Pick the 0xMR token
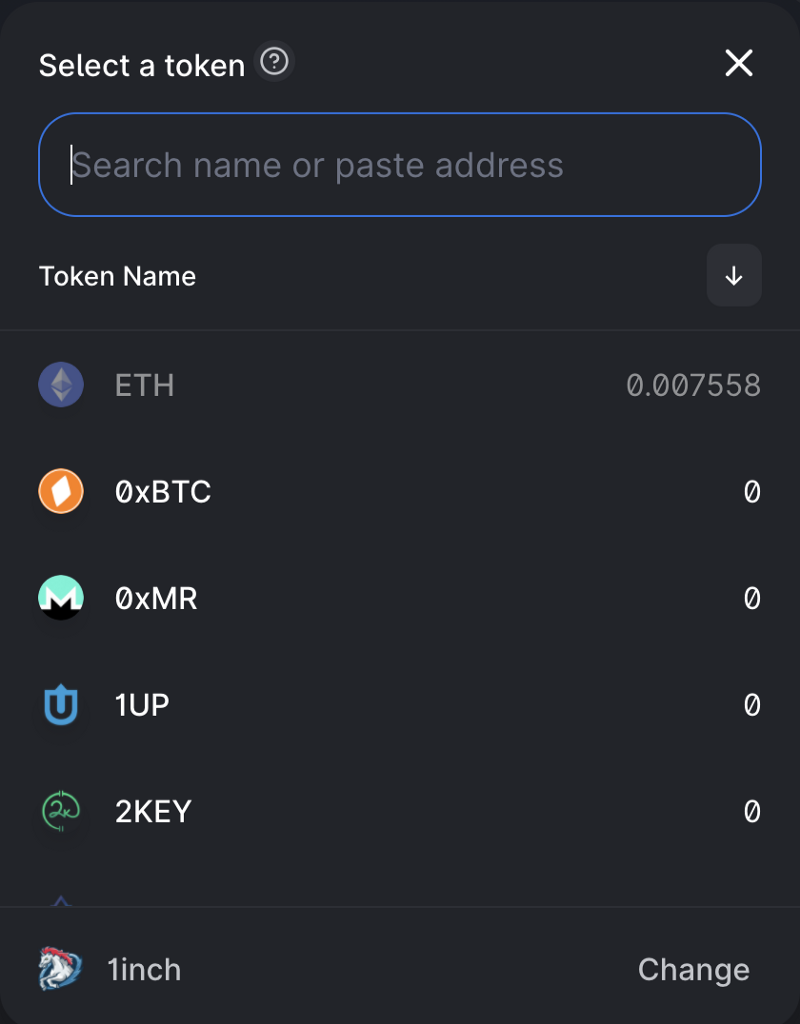 pos(400,598)
